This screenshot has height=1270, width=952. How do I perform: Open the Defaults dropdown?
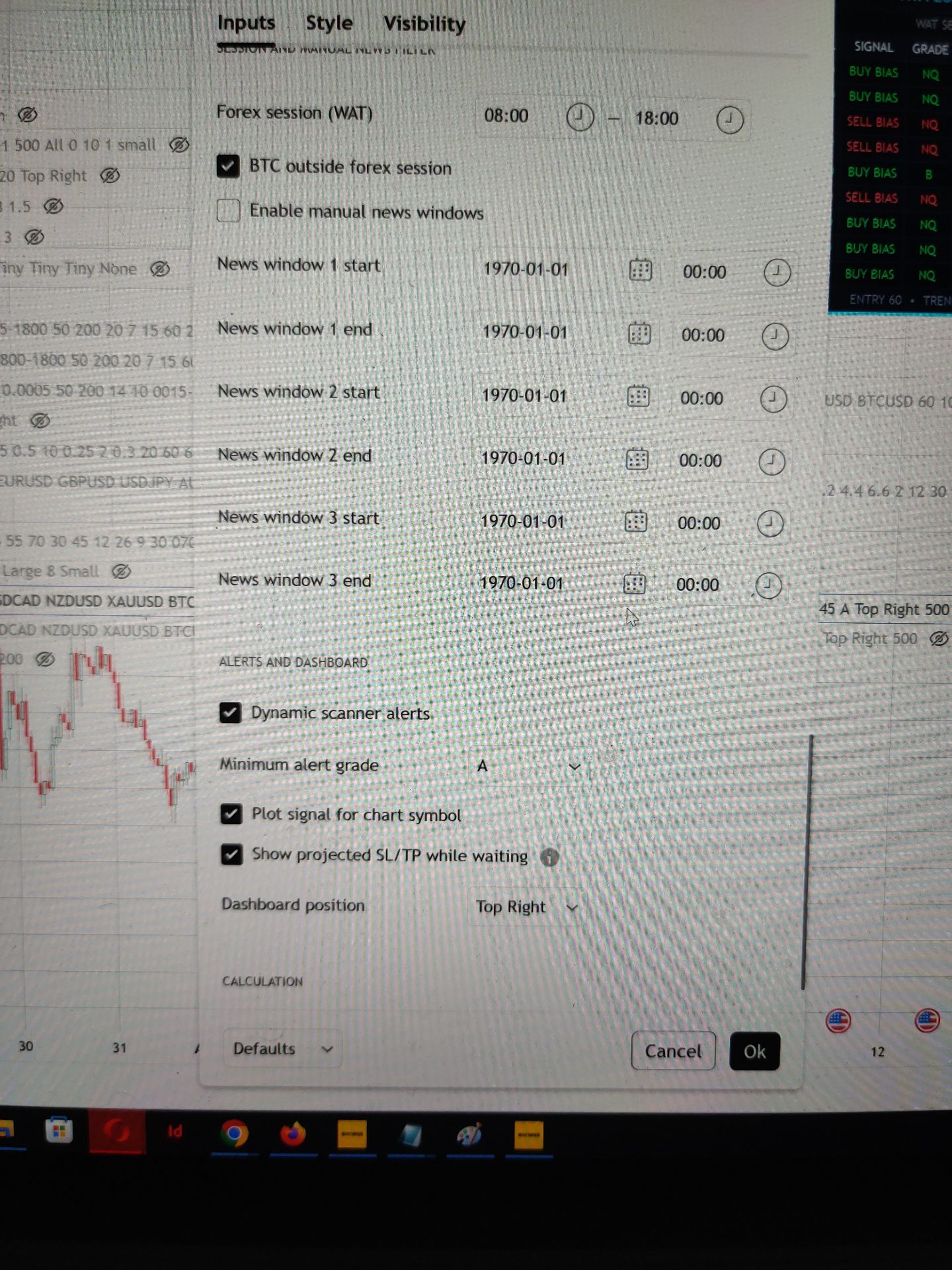[x=282, y=1048]
